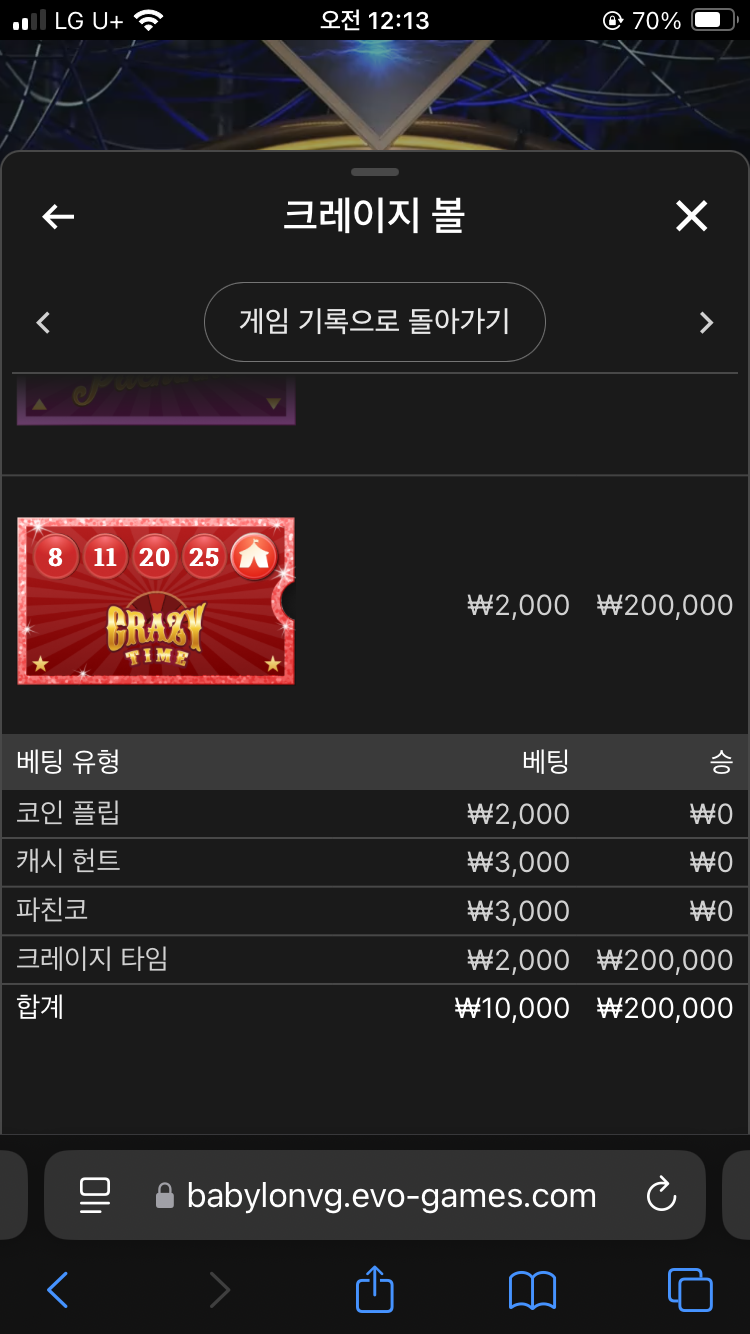The height and width of the screenshot is (1334, 750).
Task: Go to previous game record chevron
Action: [43, 322]
